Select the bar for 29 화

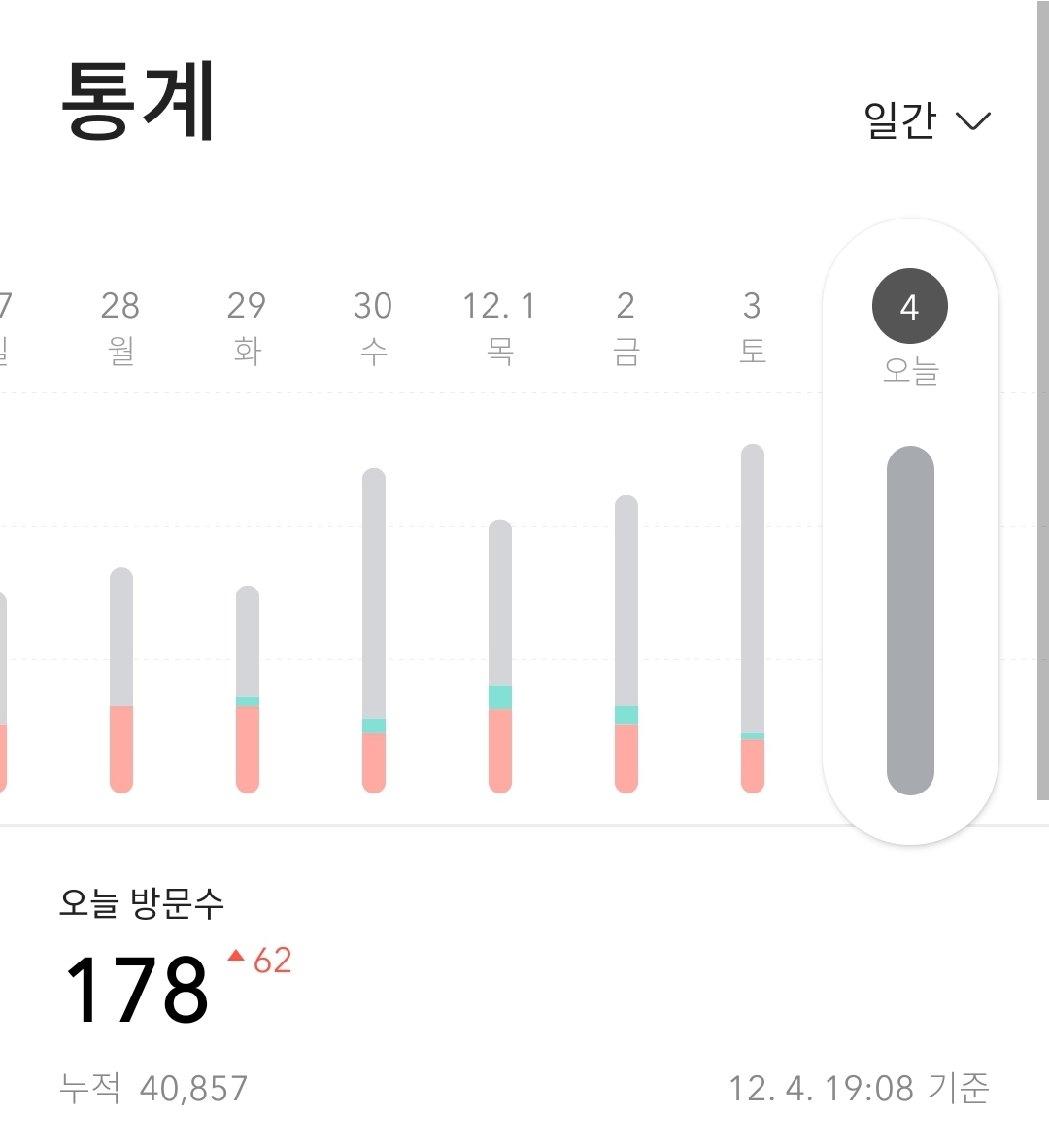pyautogui.click(x=248, y=689)
